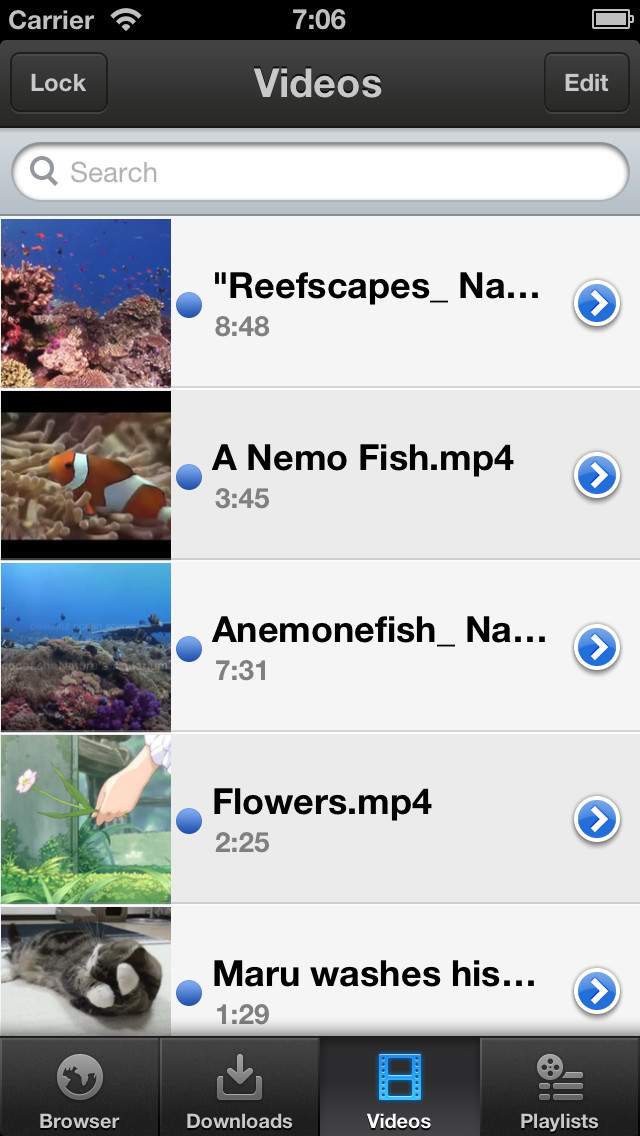This screenshot has height=1136, width=640.
Task: Play A Nemo Fish.mp4
Action: (320, 475)
